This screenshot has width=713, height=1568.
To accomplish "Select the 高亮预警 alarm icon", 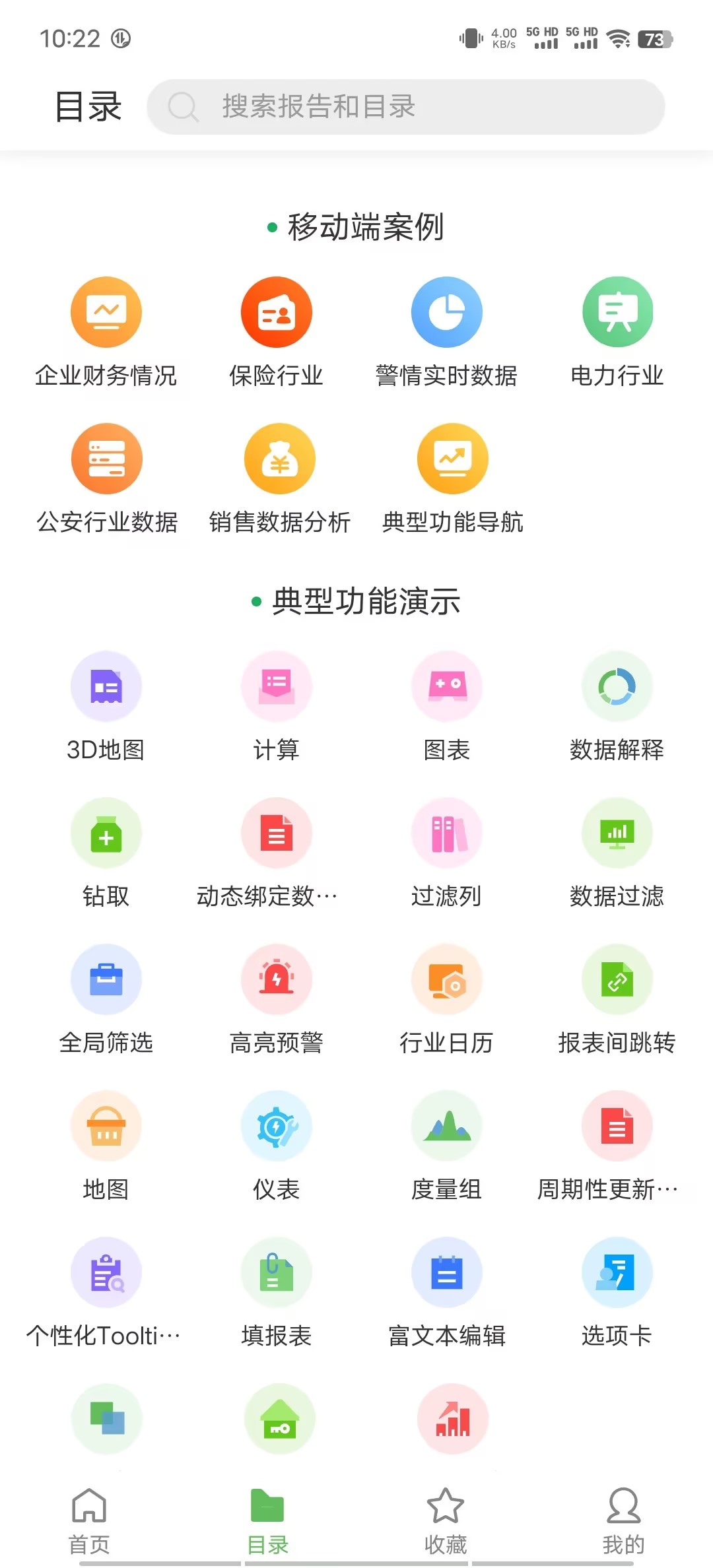I will click(276, 979).
